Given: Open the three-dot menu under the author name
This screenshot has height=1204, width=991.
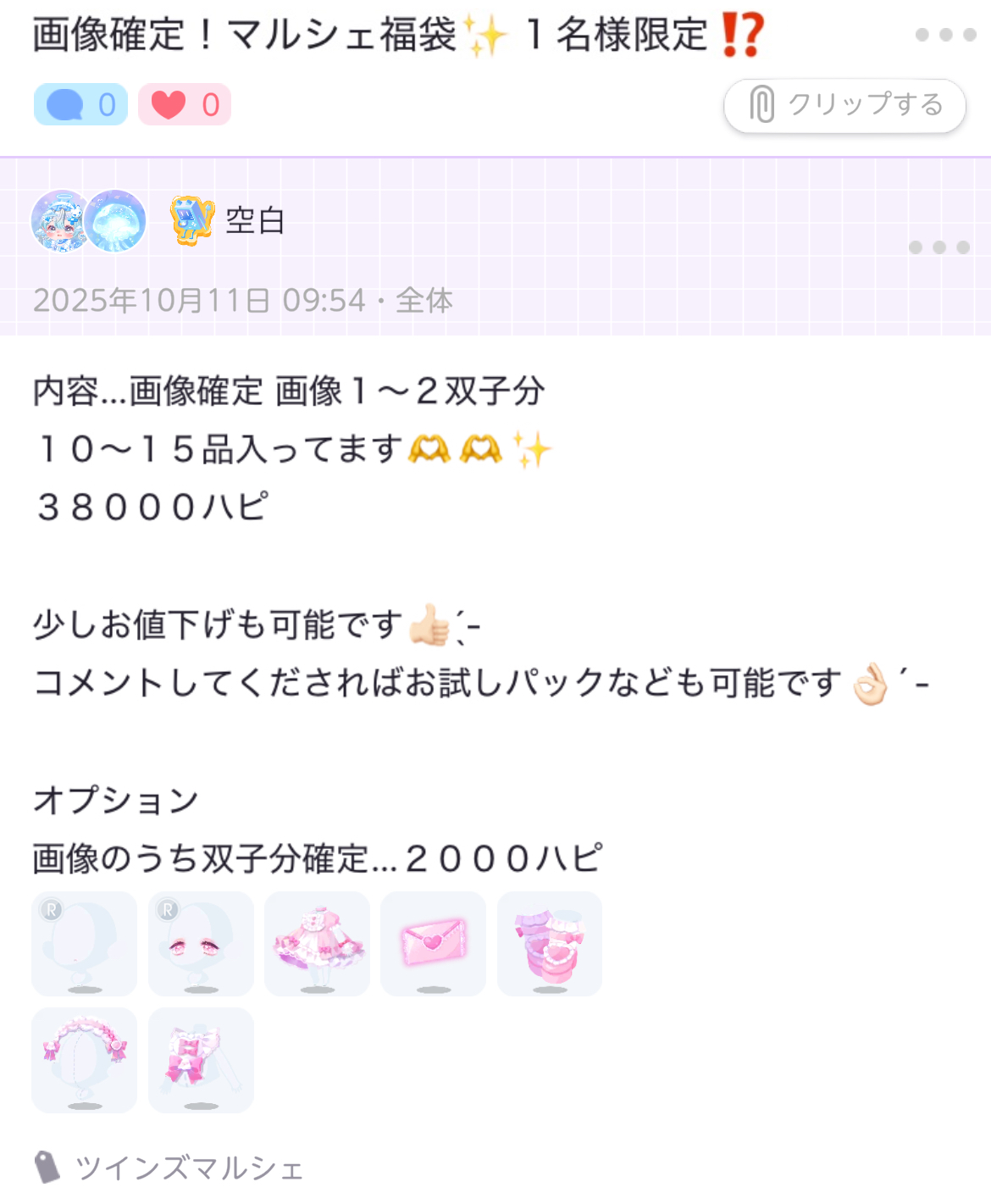Looking at the screenshot, I should [938, 247].
